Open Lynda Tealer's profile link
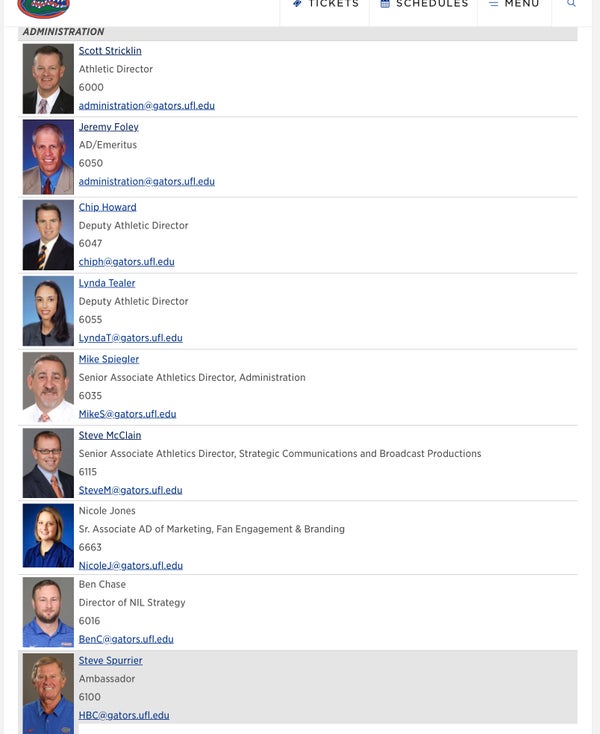The width and height of the screenshot is (600, 734). 106,283
